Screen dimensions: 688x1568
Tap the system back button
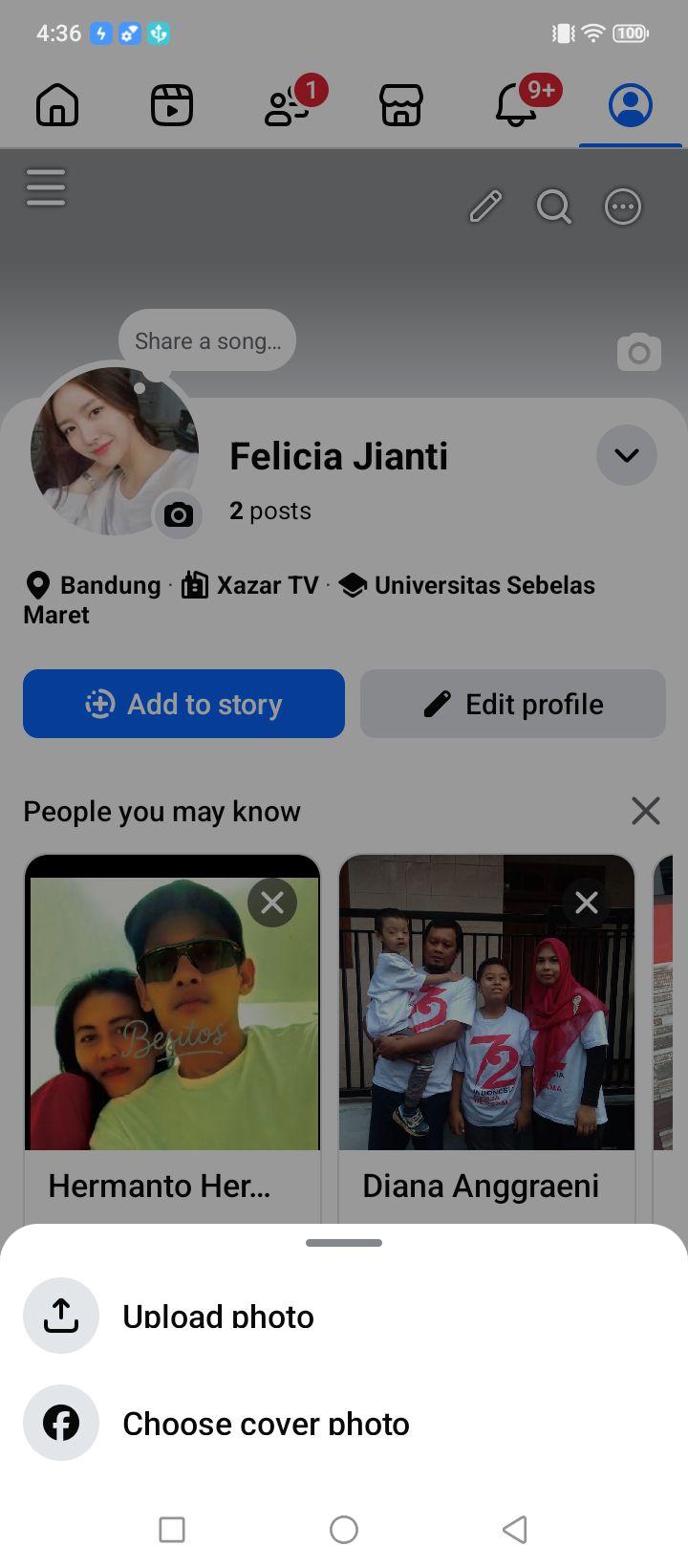515,1529
